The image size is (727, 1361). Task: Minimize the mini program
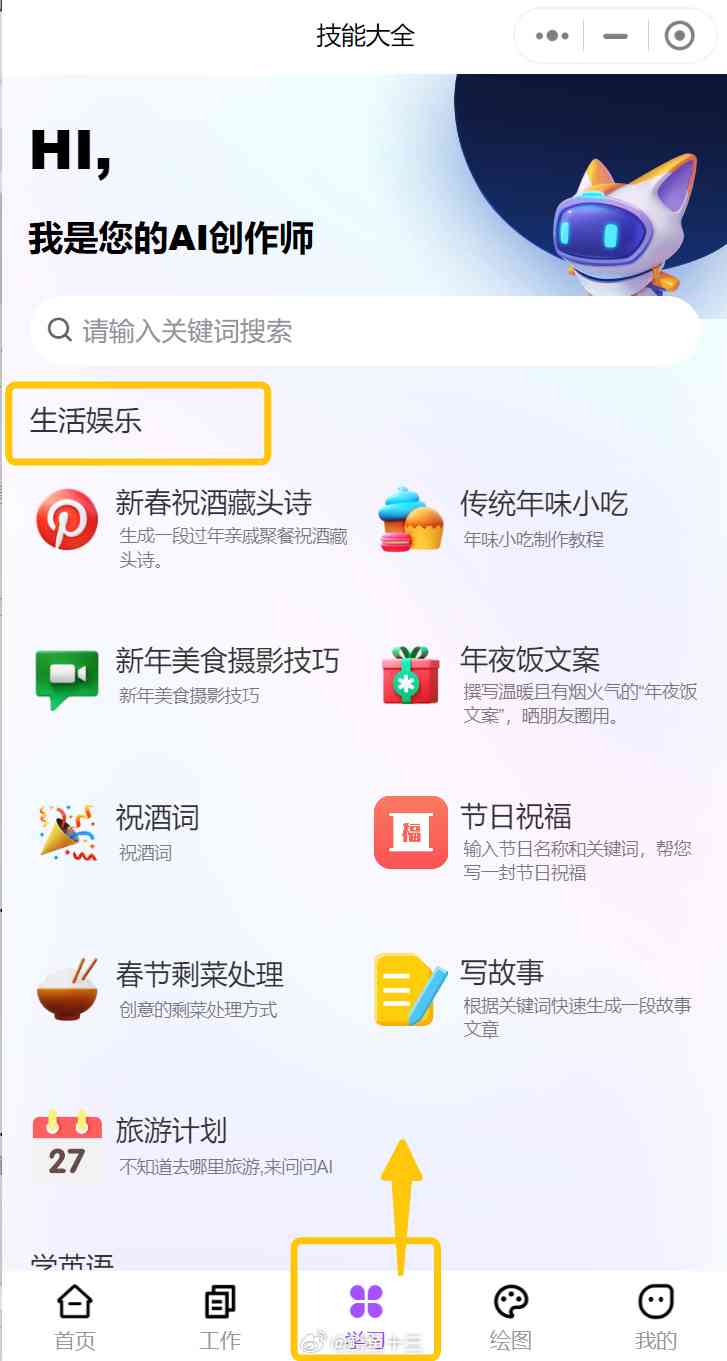(616, 37)
